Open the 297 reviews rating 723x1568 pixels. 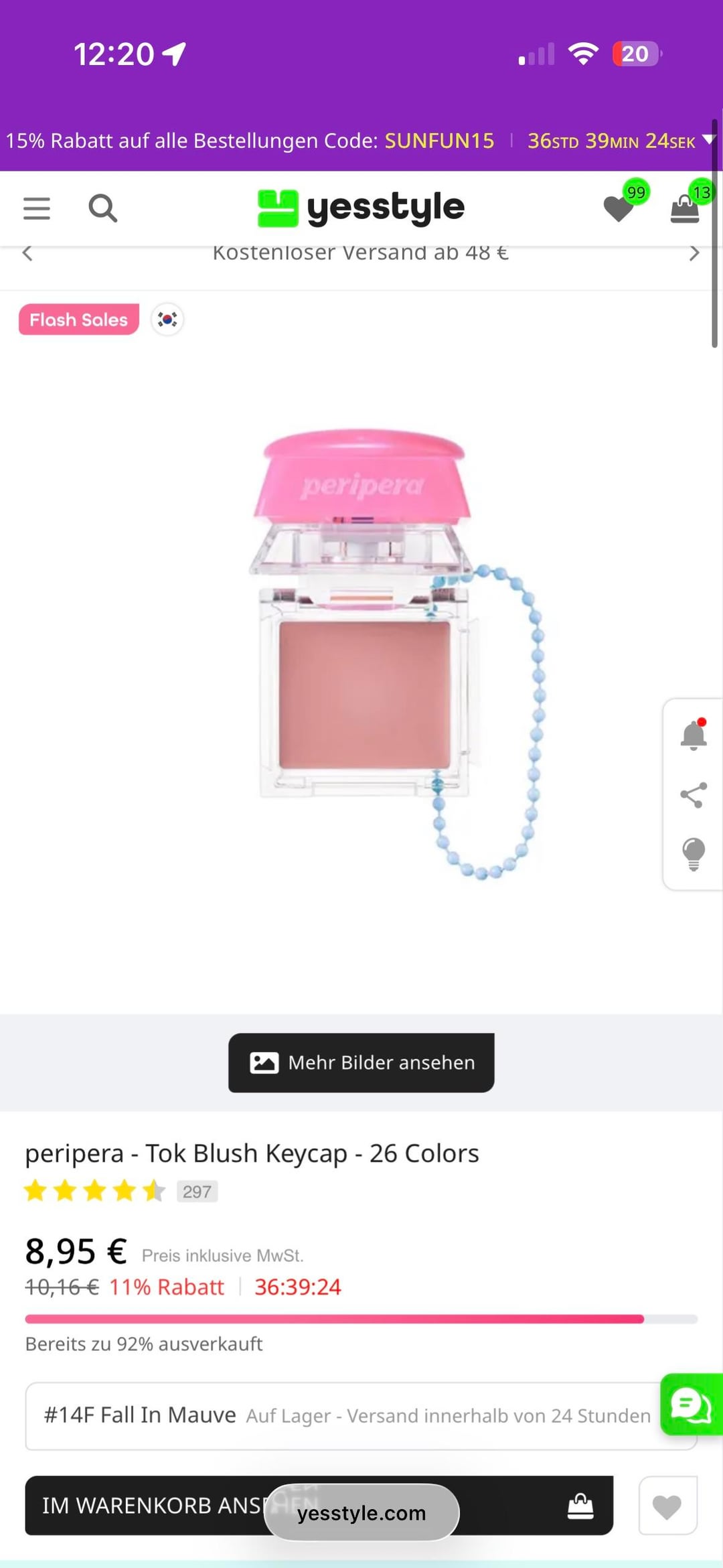pyautogui.click(x=197, y=1192)
